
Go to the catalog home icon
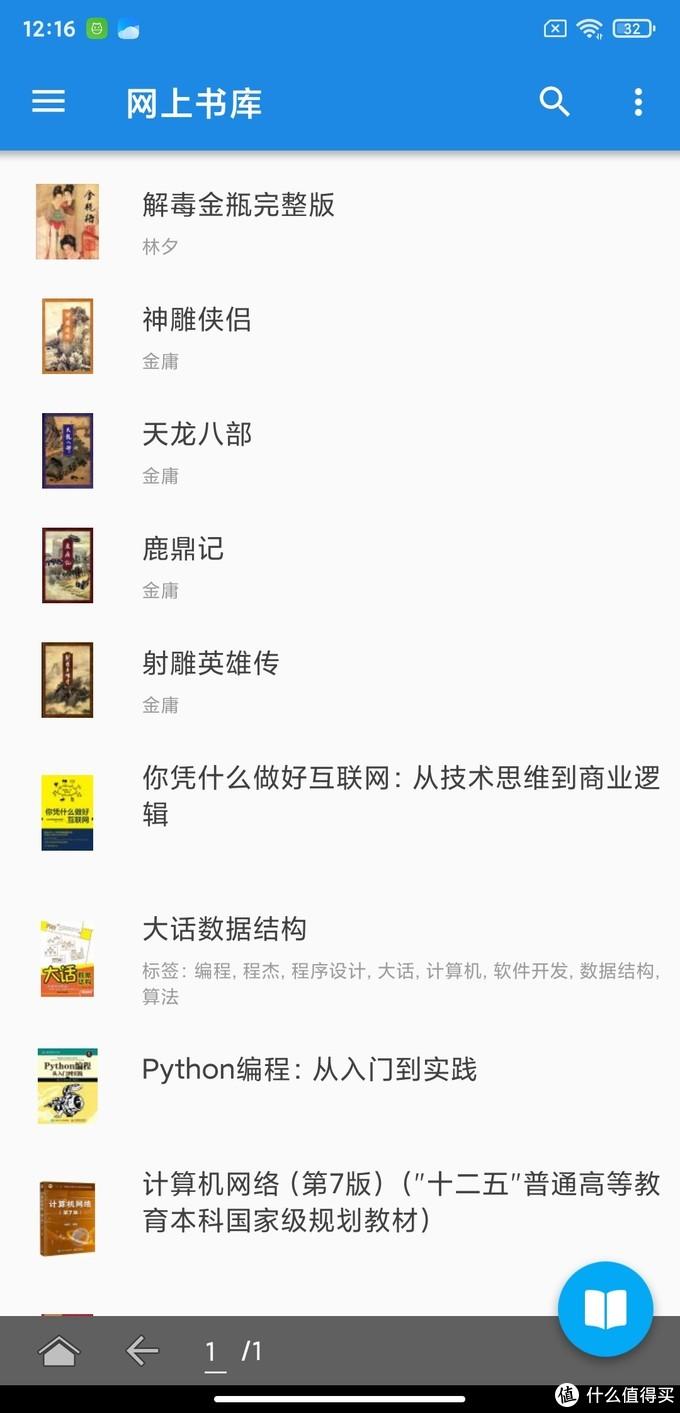[x=59, y=1352]
